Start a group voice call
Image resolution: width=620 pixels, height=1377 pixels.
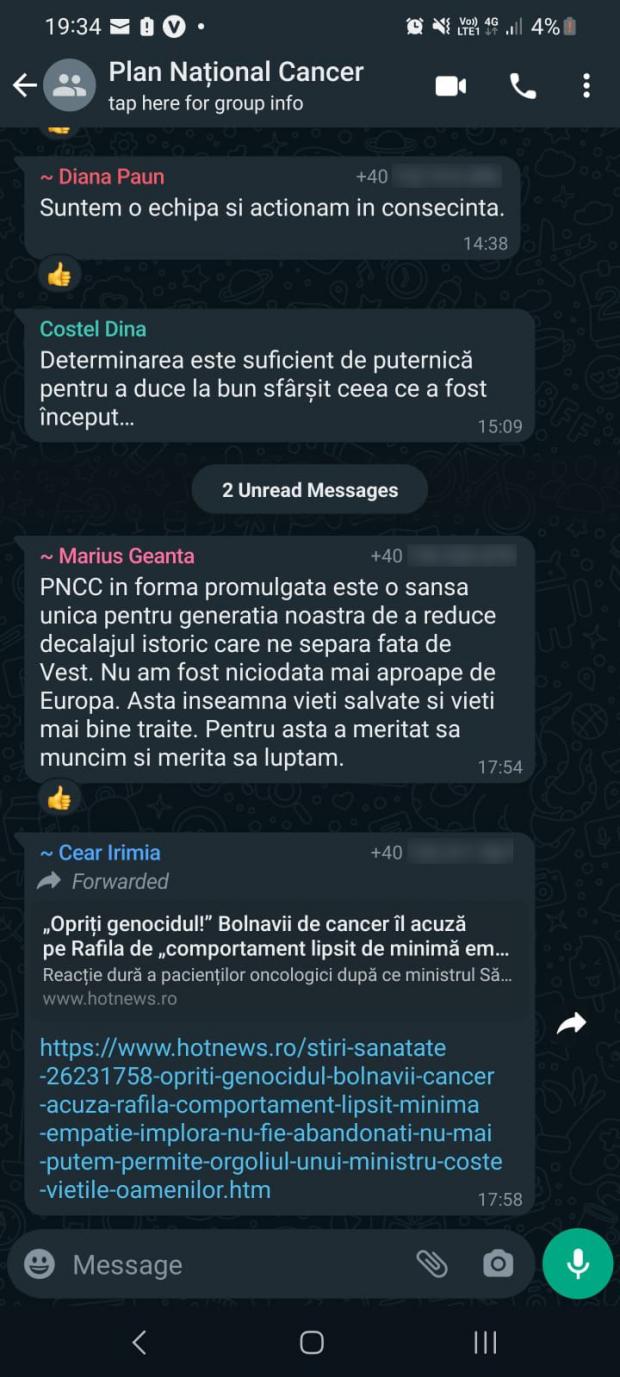click(x=522, y=86)
